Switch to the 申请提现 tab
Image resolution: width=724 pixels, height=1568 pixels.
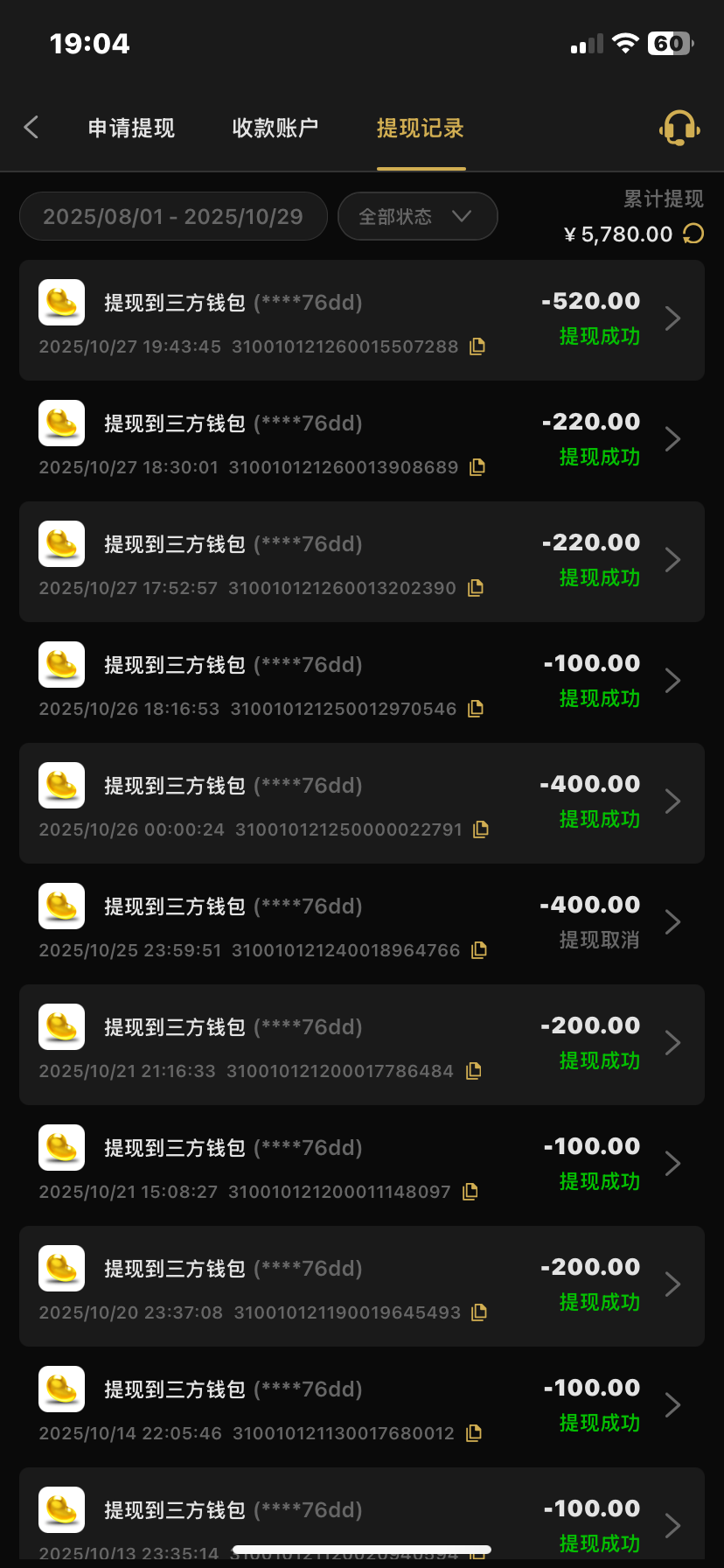[x=131, y=129]
